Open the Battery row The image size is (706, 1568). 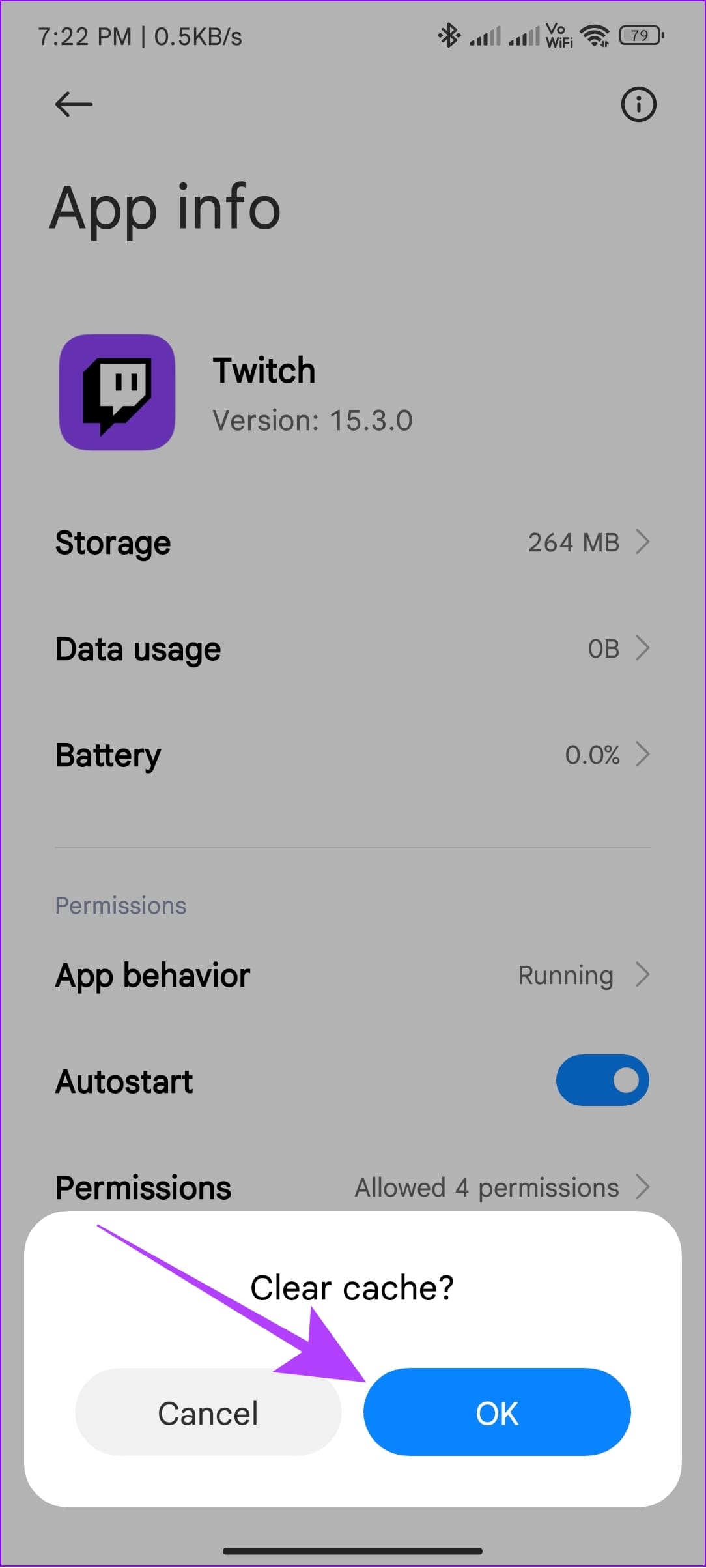353,755
